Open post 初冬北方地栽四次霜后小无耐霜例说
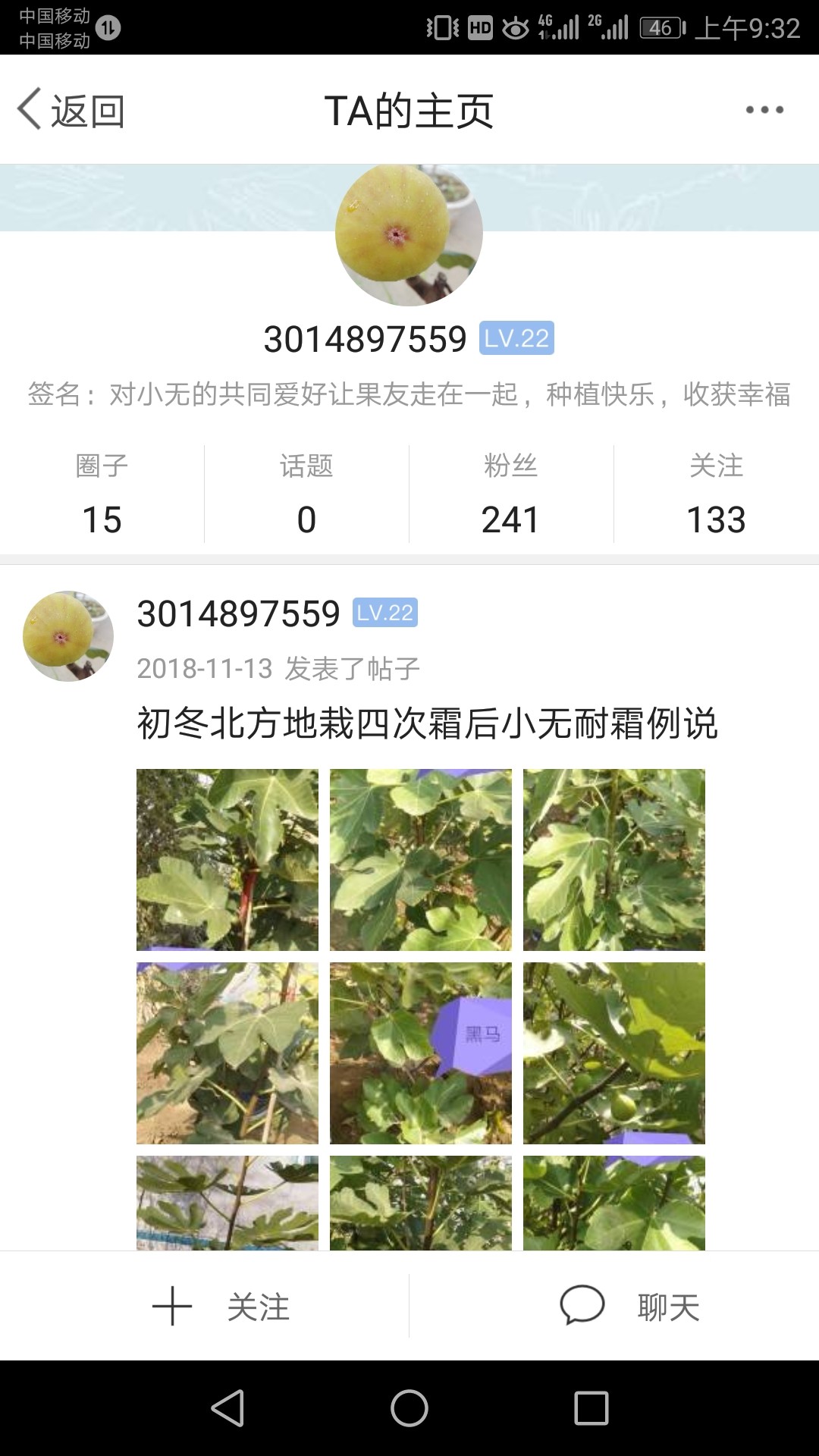This screenshot has width=819, height=1456. pos(427,723)
